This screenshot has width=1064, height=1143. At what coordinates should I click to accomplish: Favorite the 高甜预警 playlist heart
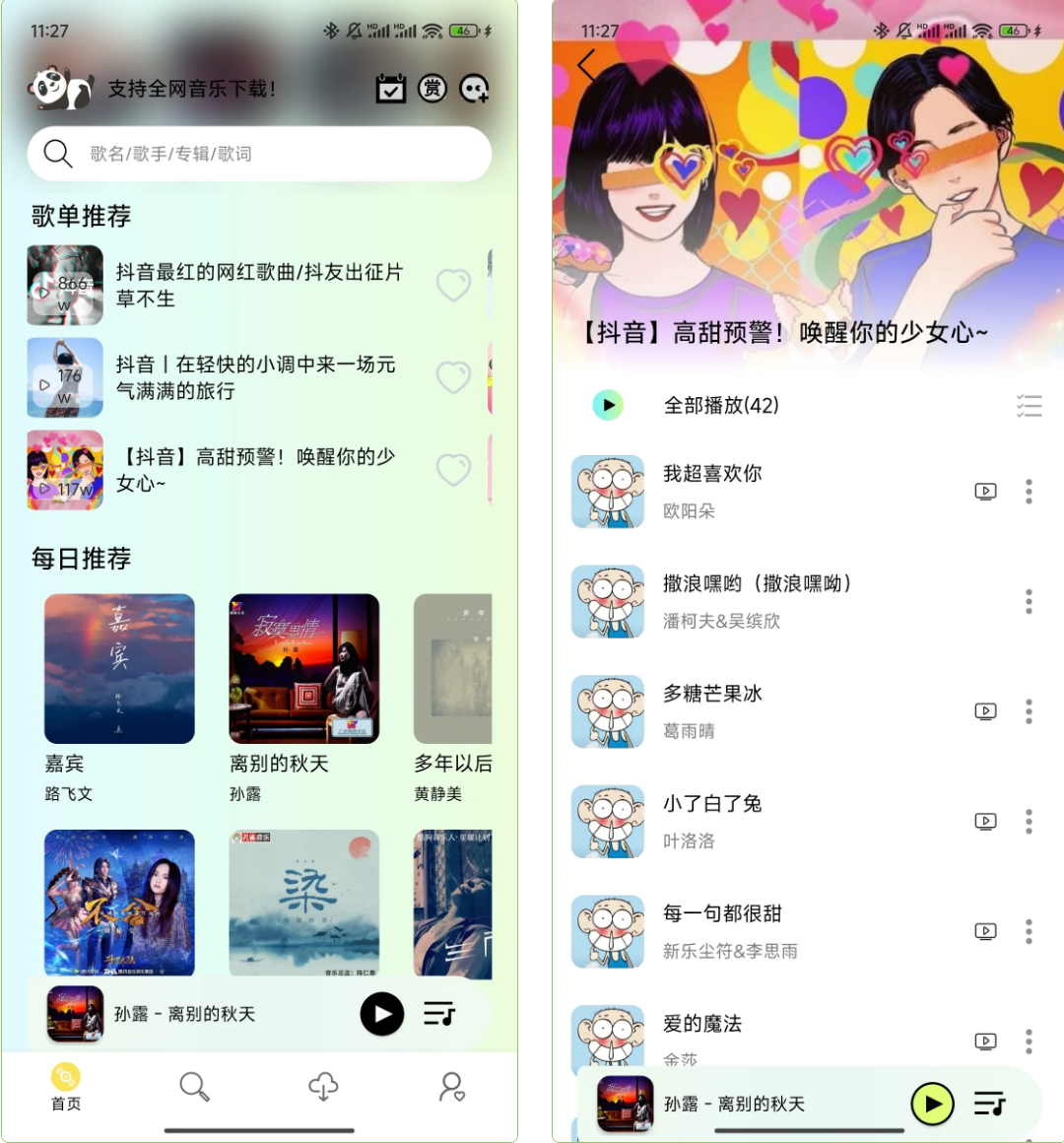(453, 470)
